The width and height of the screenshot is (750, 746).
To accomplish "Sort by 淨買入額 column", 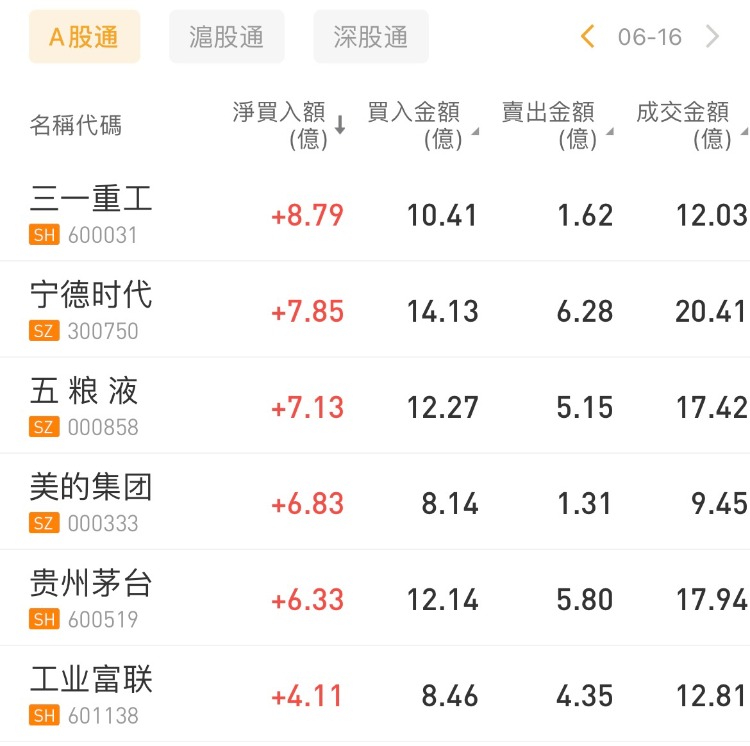I will 289,125.
